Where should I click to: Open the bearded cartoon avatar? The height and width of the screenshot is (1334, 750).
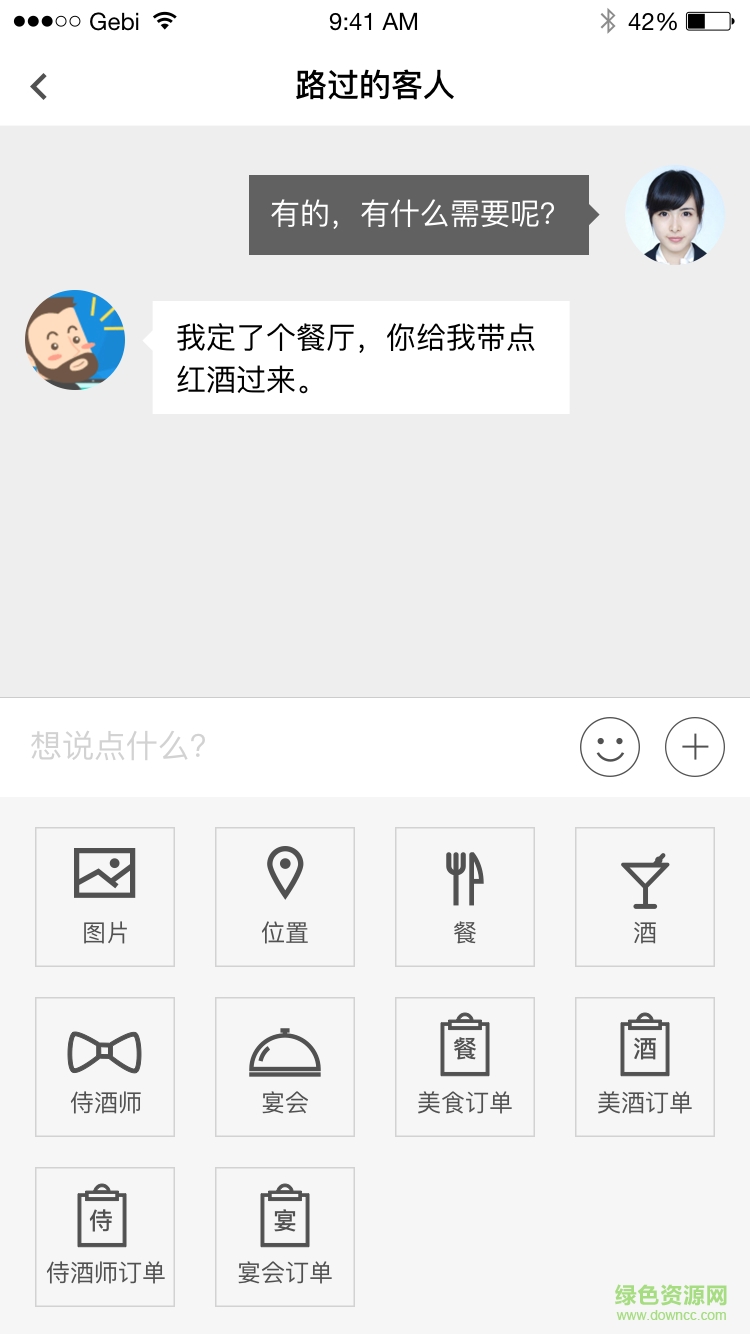[75, 340]
